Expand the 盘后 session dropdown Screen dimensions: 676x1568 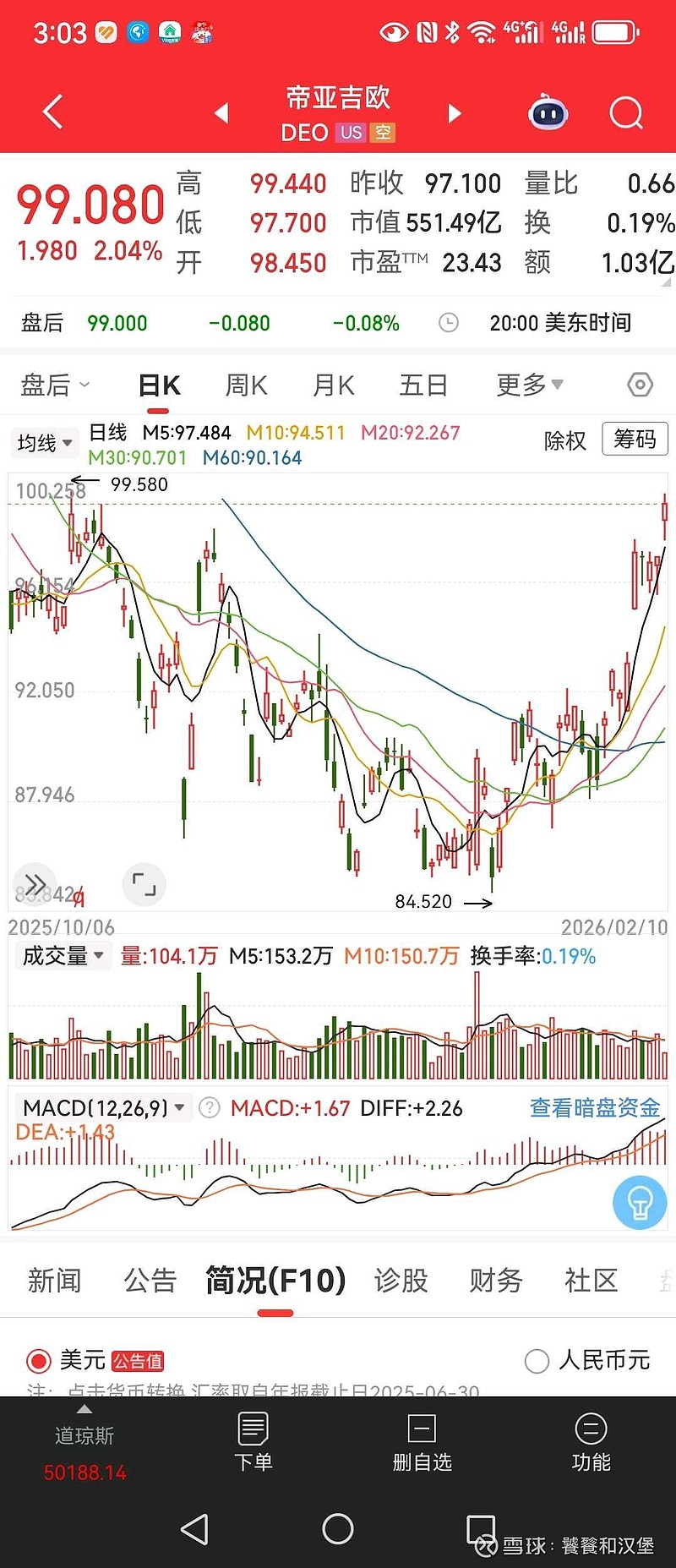[53, 385]
